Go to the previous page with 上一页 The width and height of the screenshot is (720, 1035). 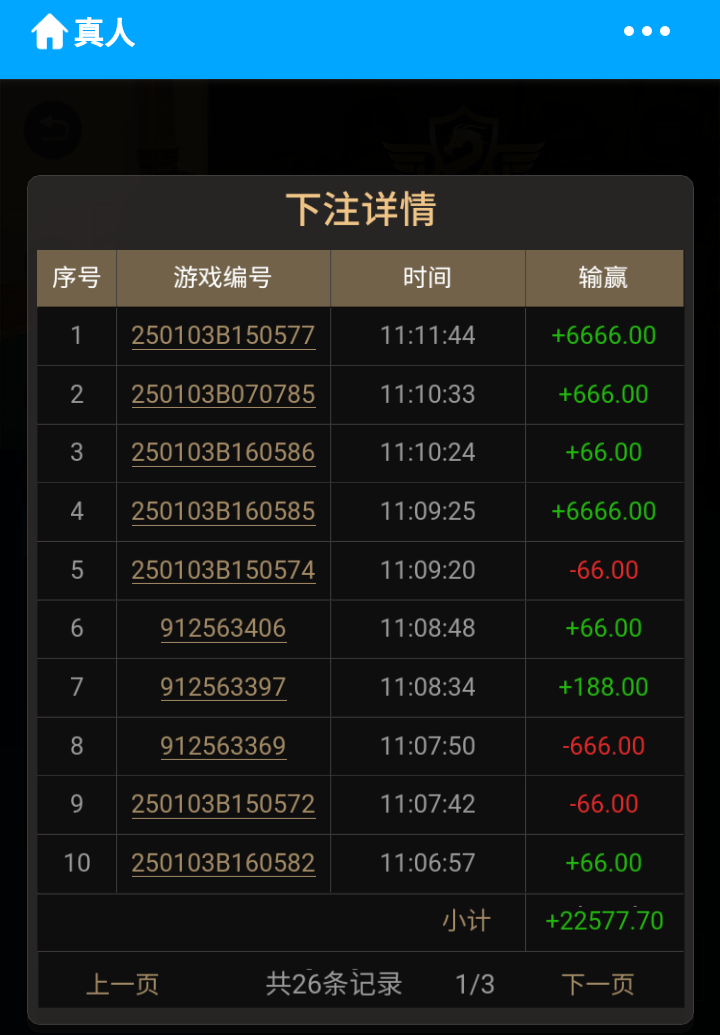[124, 983]
